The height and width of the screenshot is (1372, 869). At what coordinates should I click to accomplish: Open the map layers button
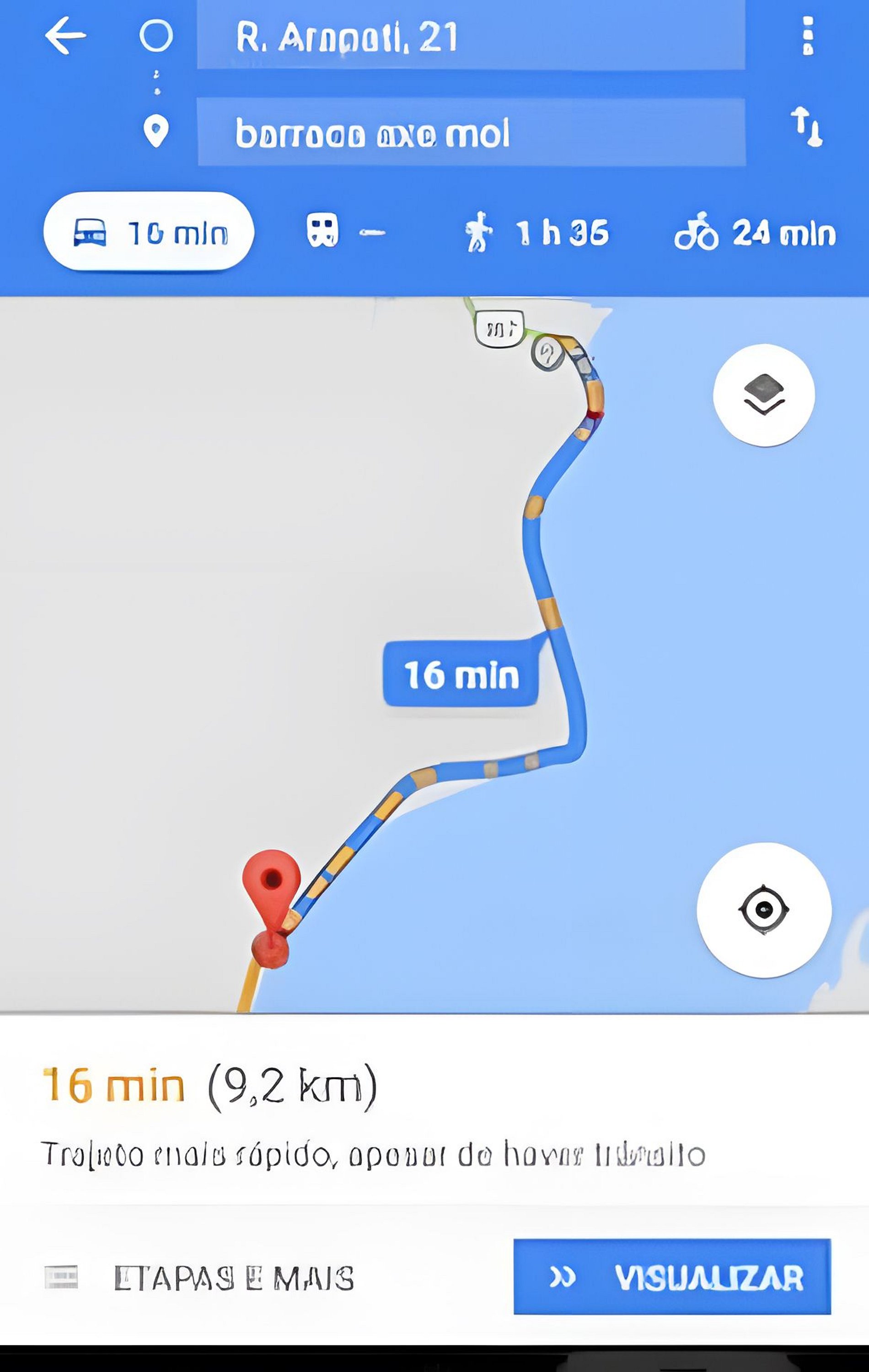click(x=764, y=395)
